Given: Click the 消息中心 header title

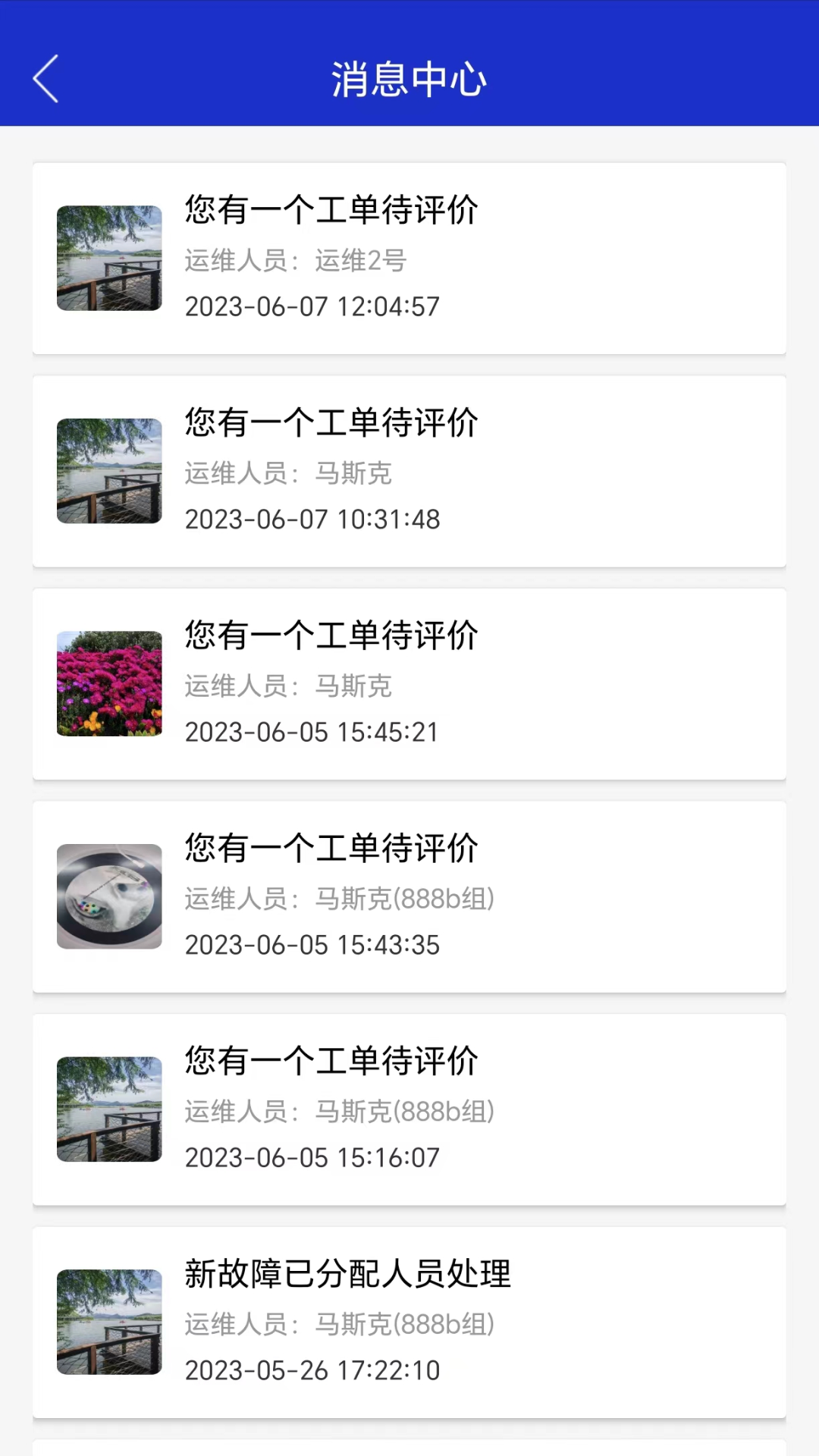Looking at the screenshot, I should coord(409,78).
